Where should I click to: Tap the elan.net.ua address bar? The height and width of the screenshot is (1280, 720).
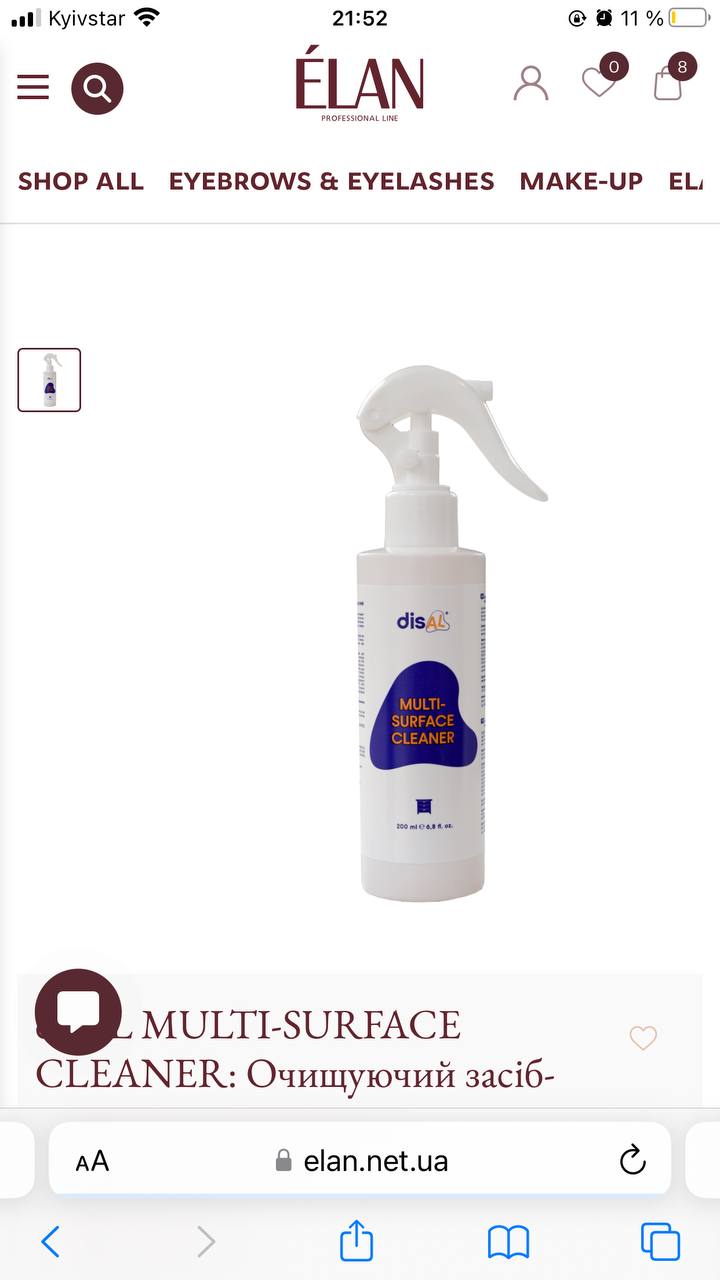click(361, 1160)
